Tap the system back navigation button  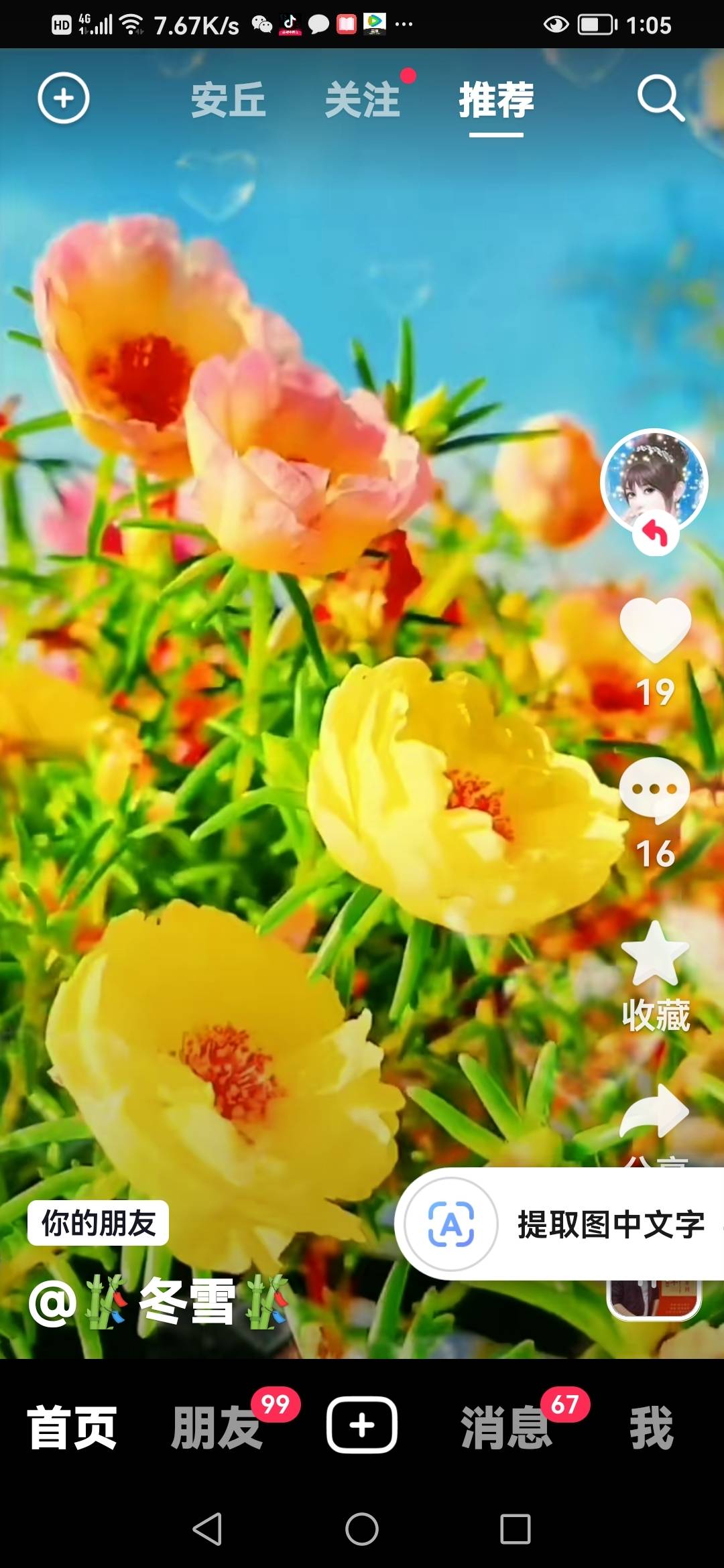pos(208,1529)
